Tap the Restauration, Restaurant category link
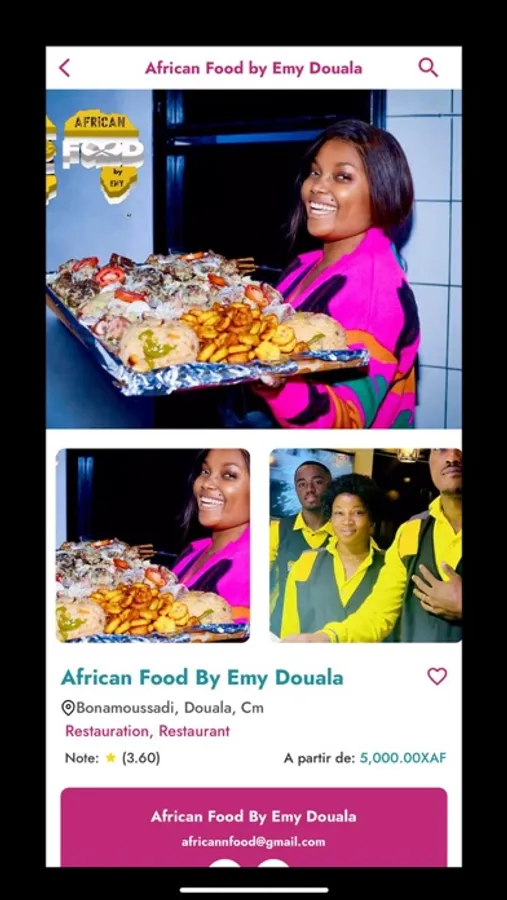Viewport: 507px width, 900px height. click(x=148, y=731)
